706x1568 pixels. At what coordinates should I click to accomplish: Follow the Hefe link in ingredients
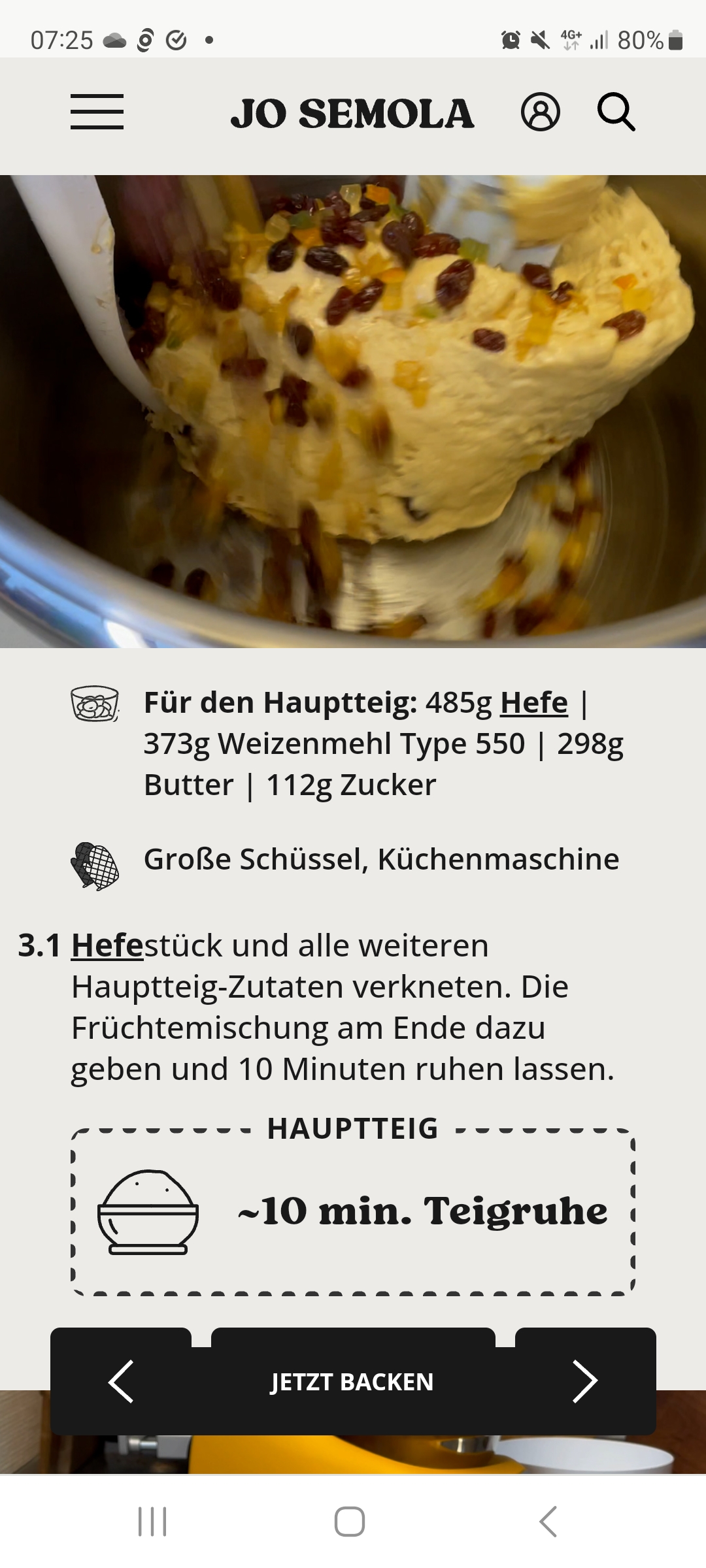[534, 703]
